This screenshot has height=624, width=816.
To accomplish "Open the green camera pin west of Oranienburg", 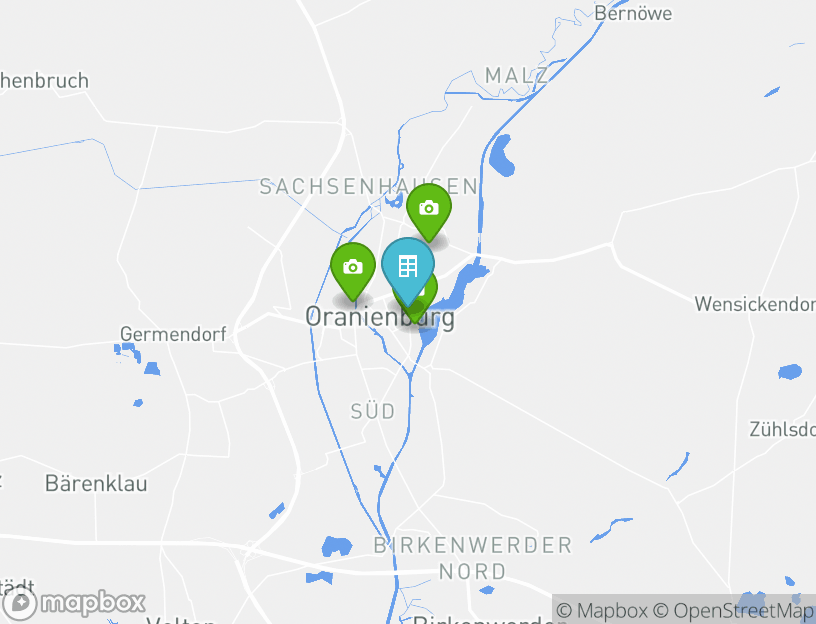I will 352,267.
